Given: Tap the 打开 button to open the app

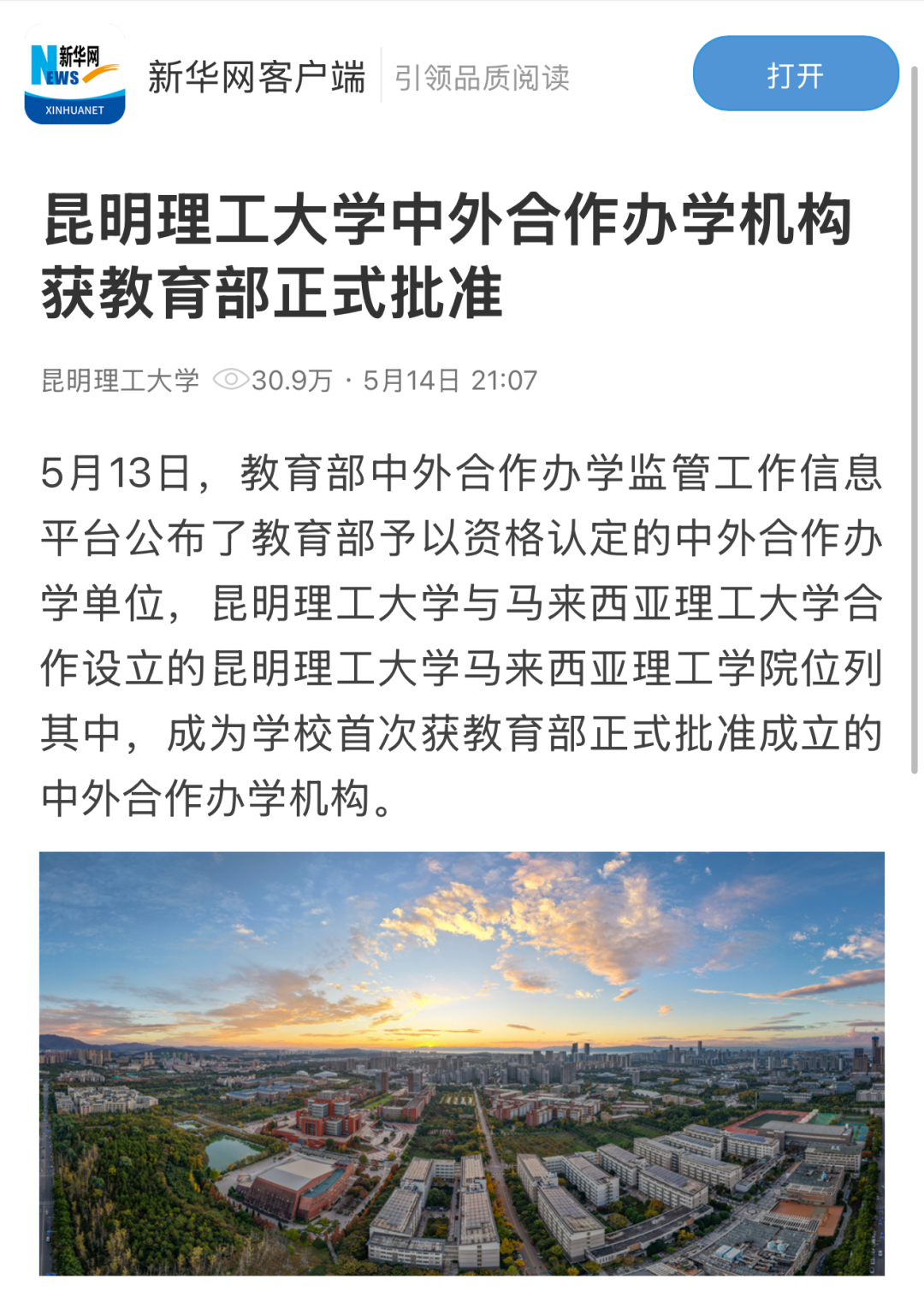Looking at the screenshot, I should [x=795, y=74].
